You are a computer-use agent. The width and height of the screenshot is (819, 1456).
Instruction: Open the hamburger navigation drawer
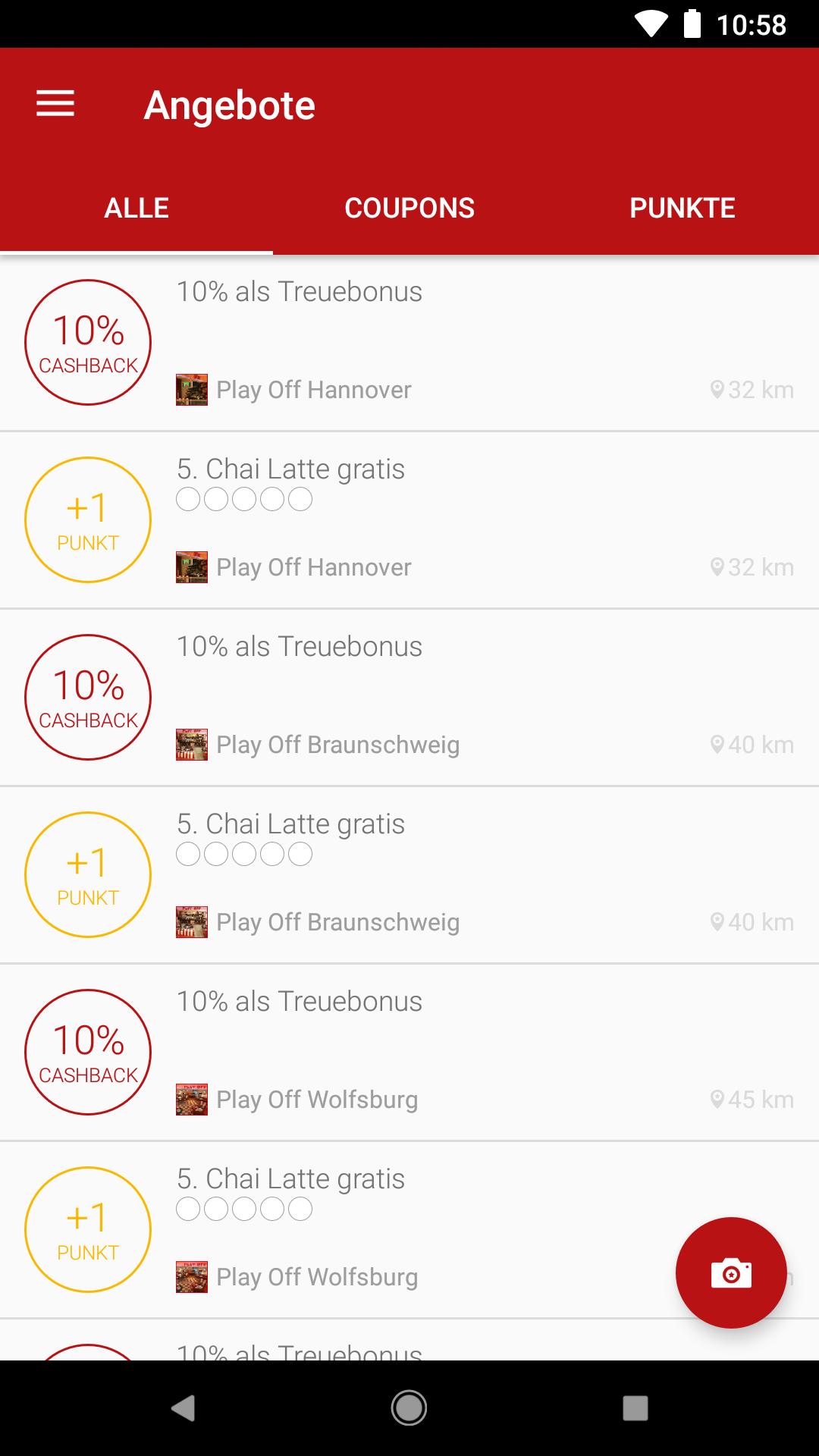55,104
